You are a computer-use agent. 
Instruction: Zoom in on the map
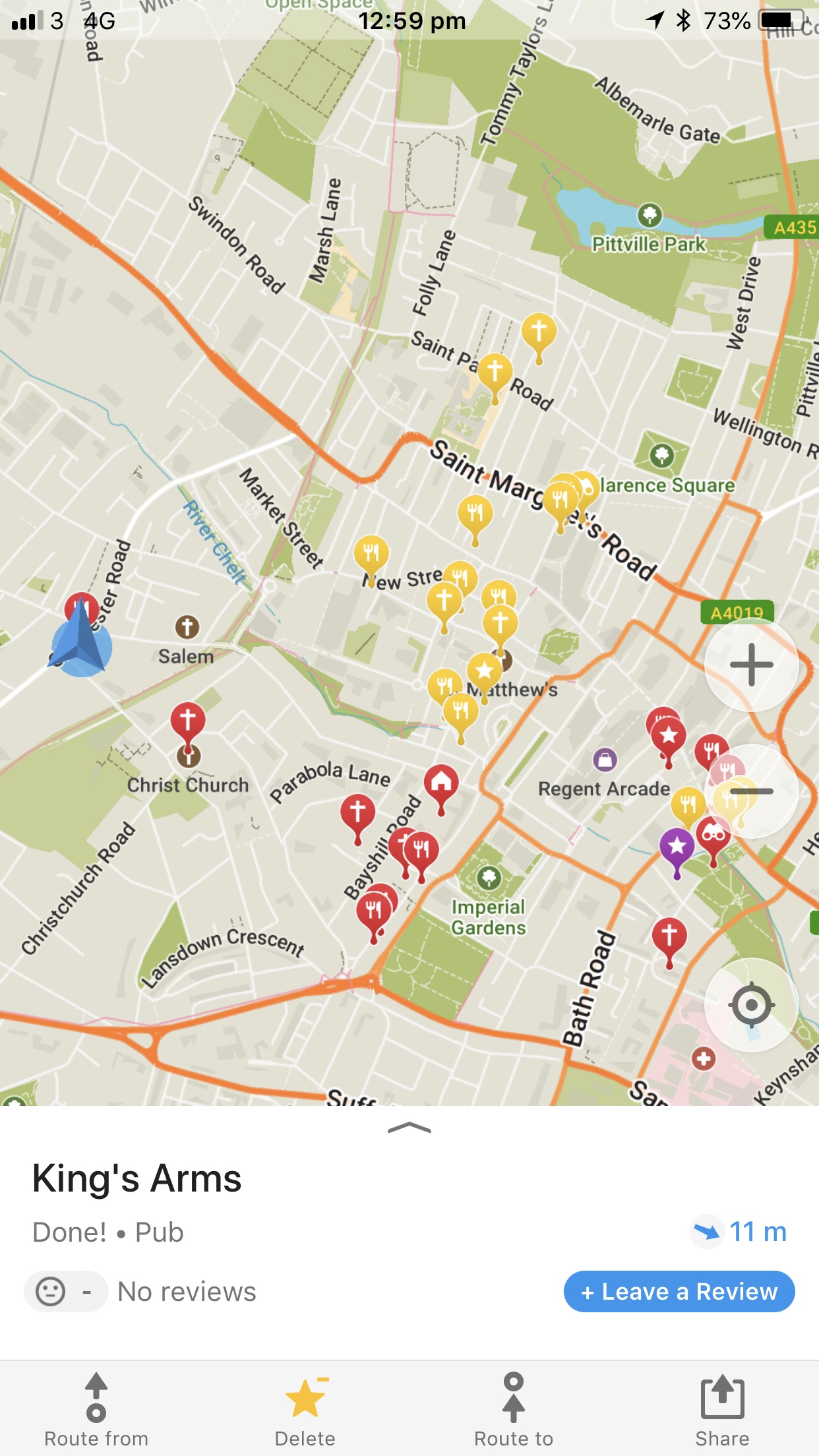point(751,665)
